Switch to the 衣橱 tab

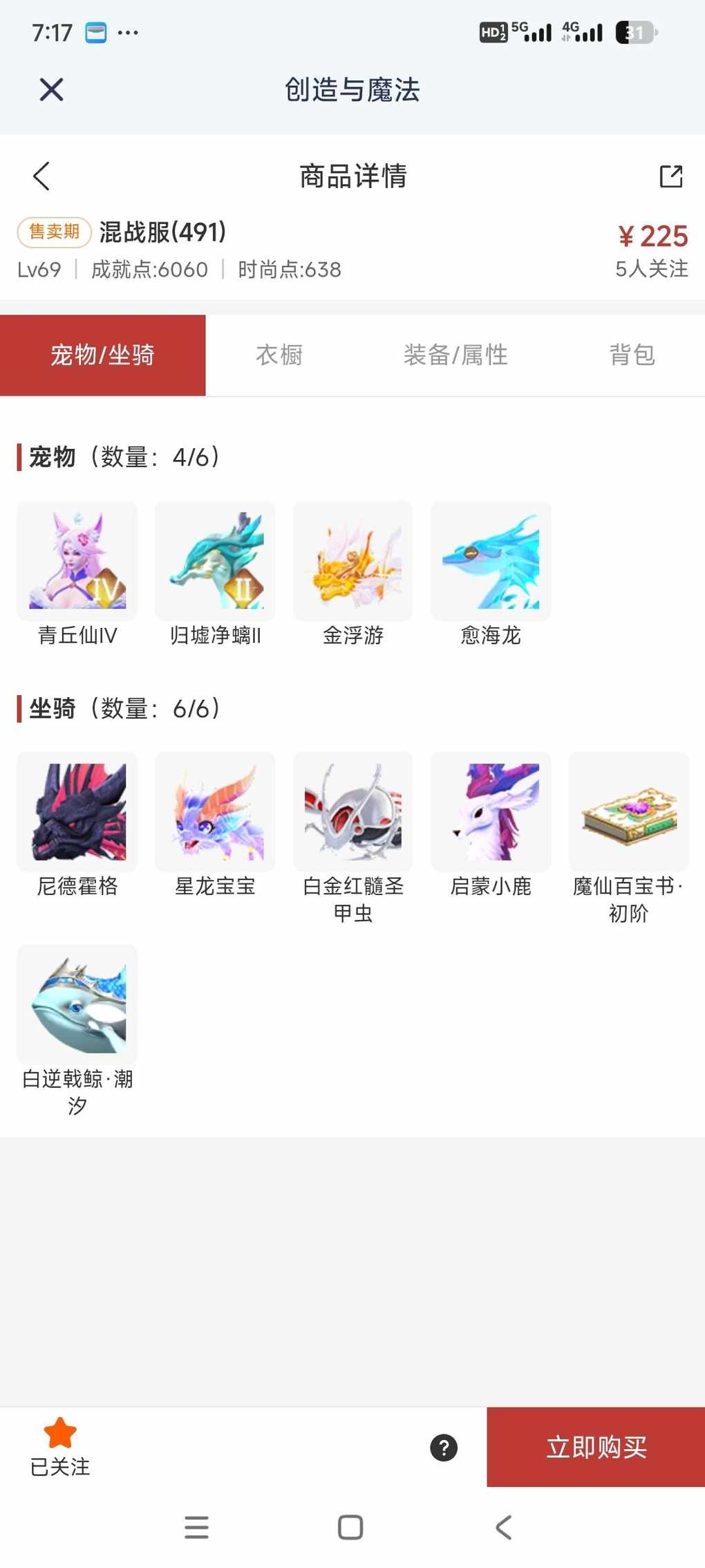pyautogui.click(x=279, y=355)
